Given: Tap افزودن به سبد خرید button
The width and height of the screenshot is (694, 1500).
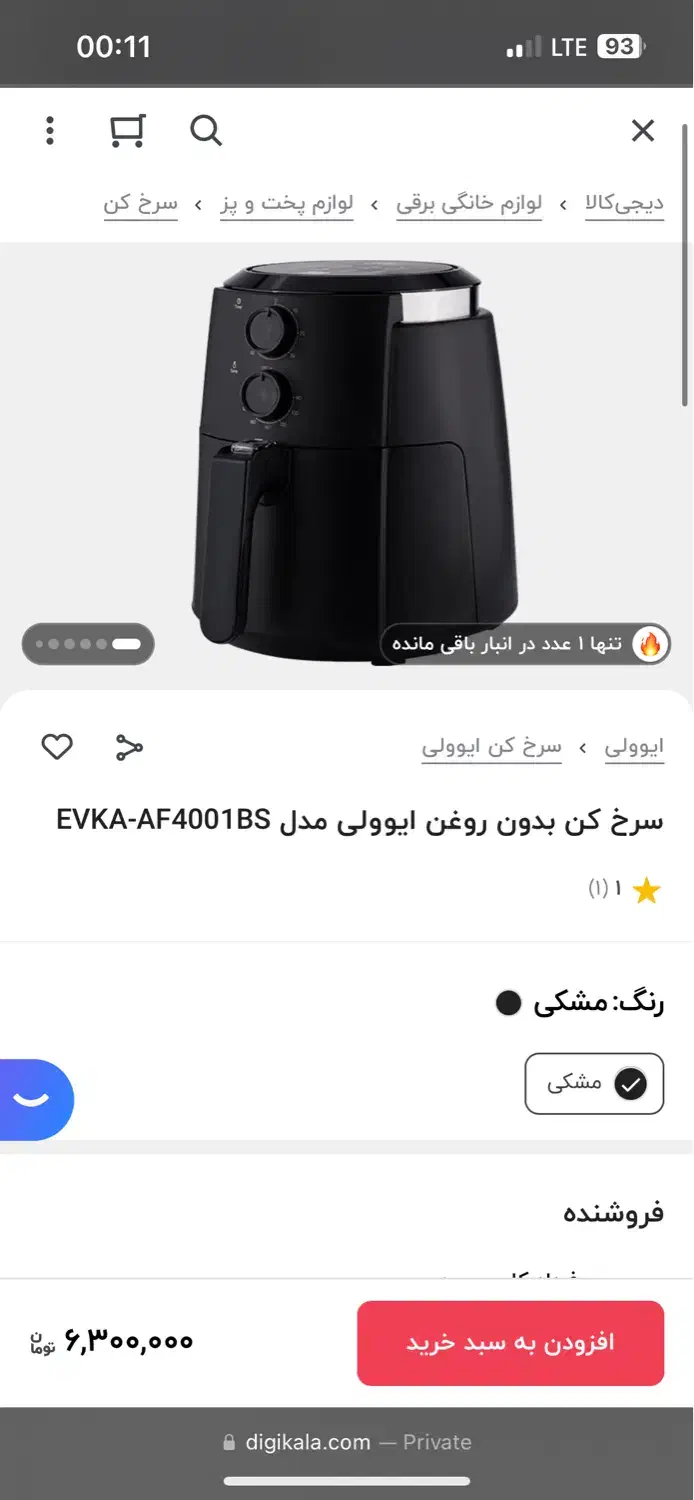Looking at the screenshot, I should point(510,1343).
